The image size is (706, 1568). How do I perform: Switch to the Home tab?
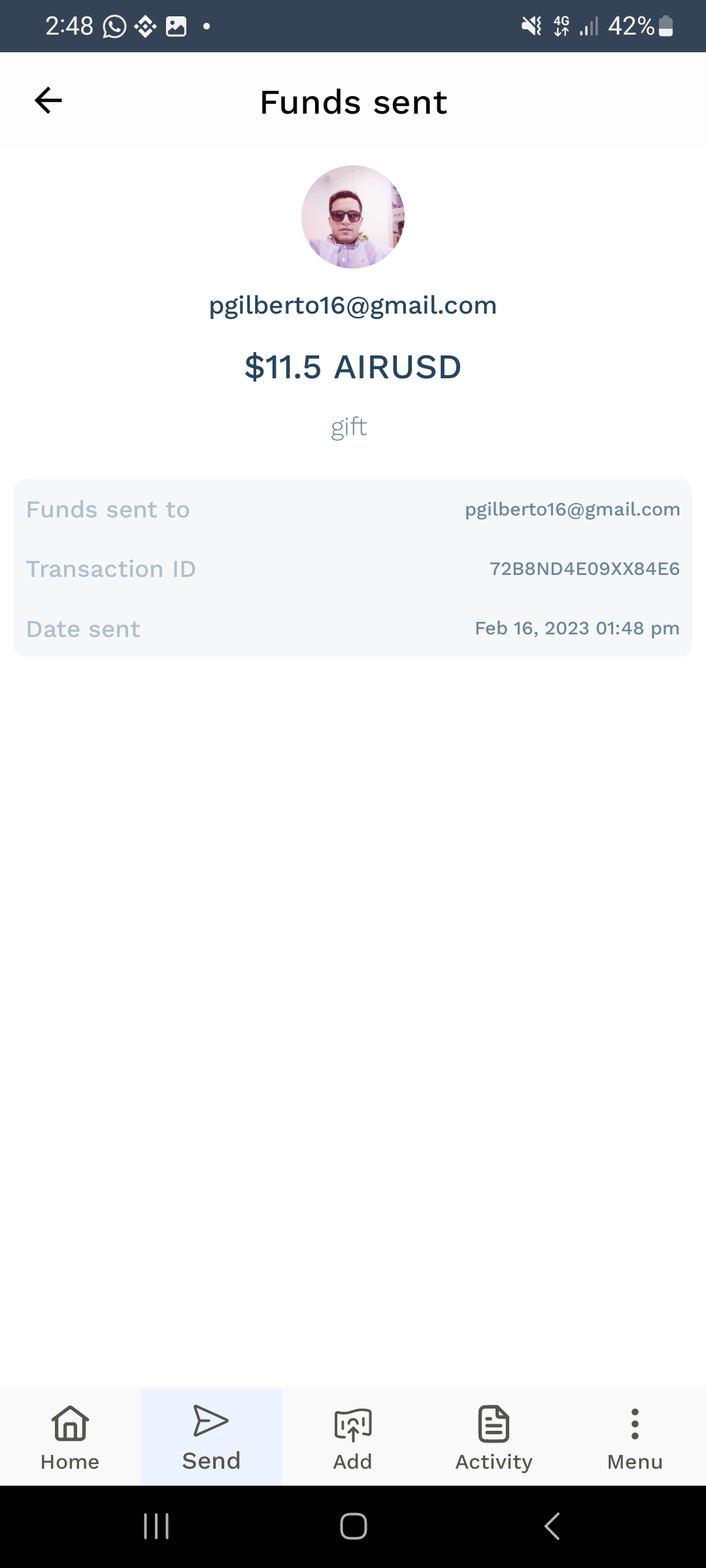click(x=70, y=1439)
